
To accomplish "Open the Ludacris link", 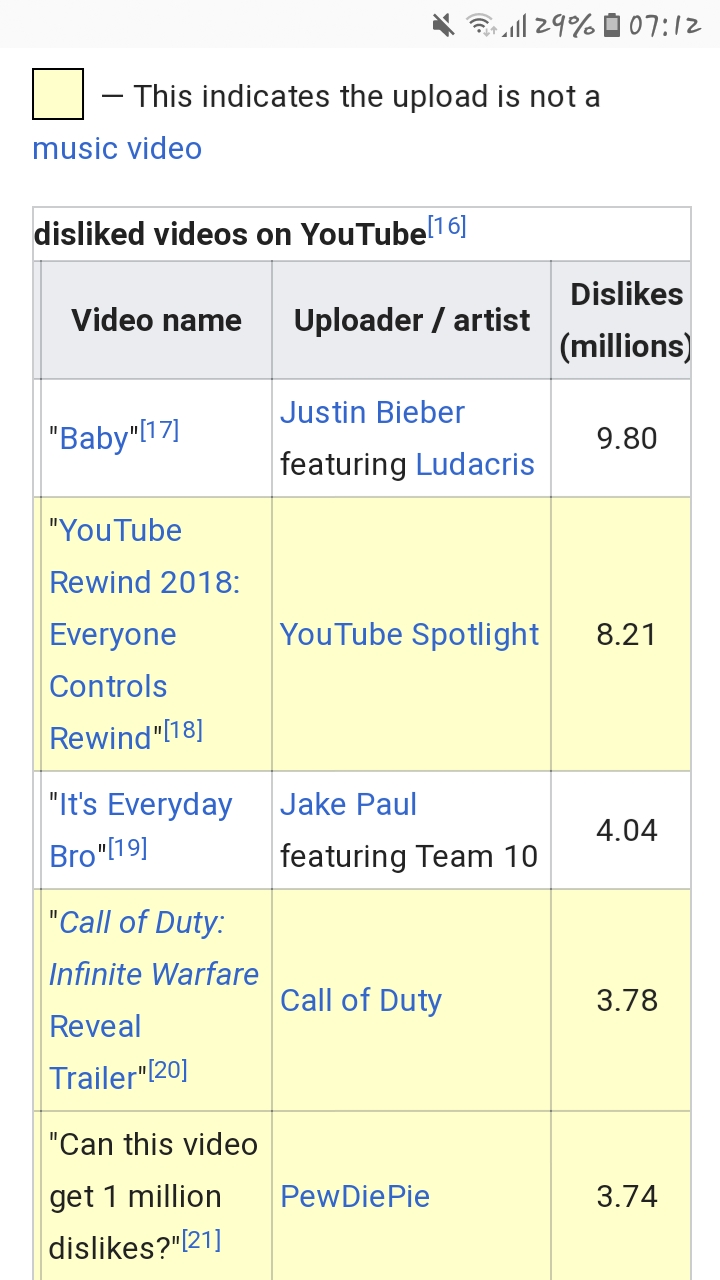I will click(x=475, y=464).
